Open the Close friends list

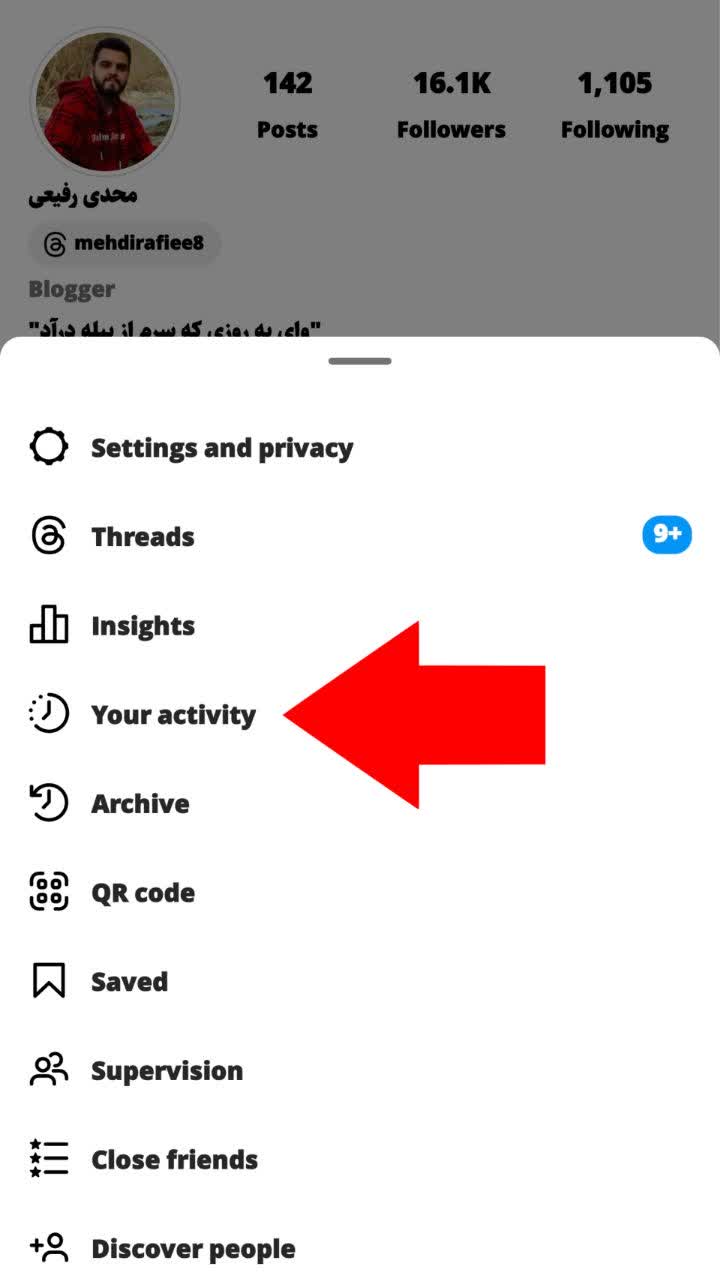tap(174, 1160)
